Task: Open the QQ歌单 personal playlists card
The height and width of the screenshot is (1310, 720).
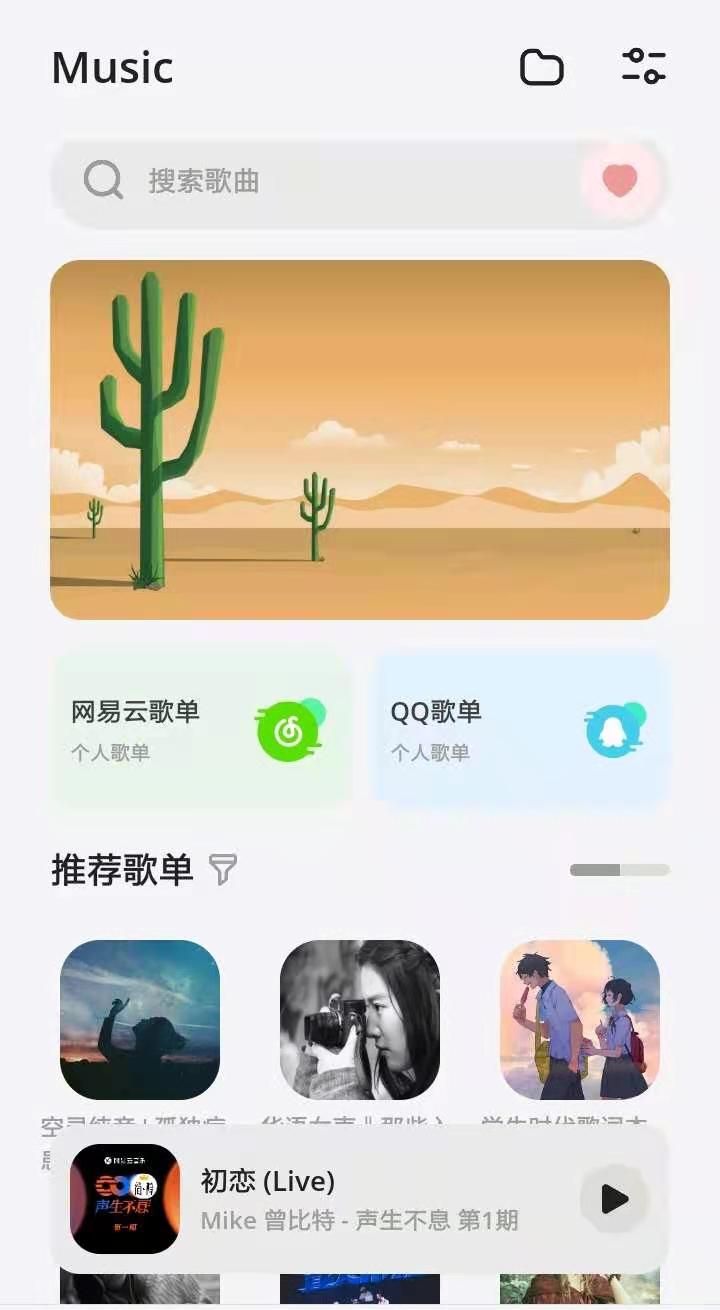Action: point(520,729)
